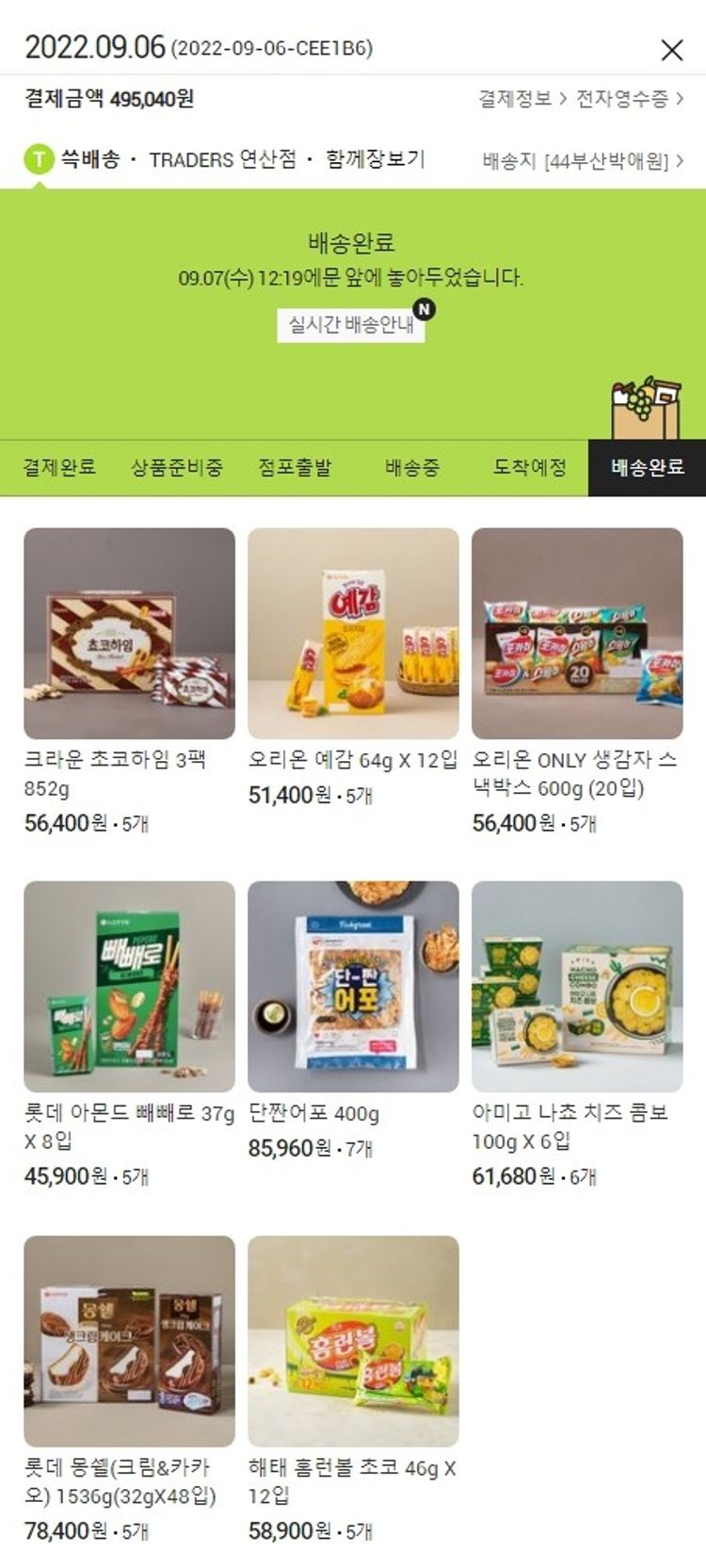
Task: Open 배송지 delivery address details
Action: (583, 161)
